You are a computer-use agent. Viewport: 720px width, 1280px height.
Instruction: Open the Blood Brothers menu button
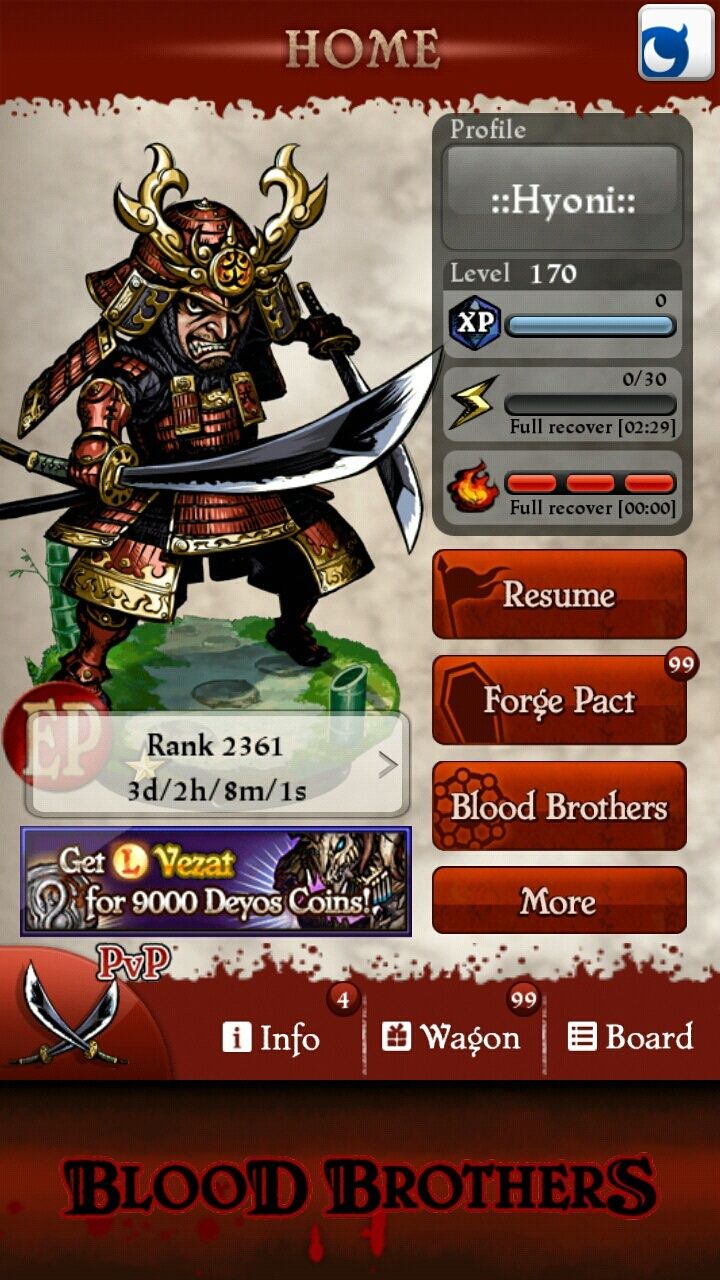559,806
